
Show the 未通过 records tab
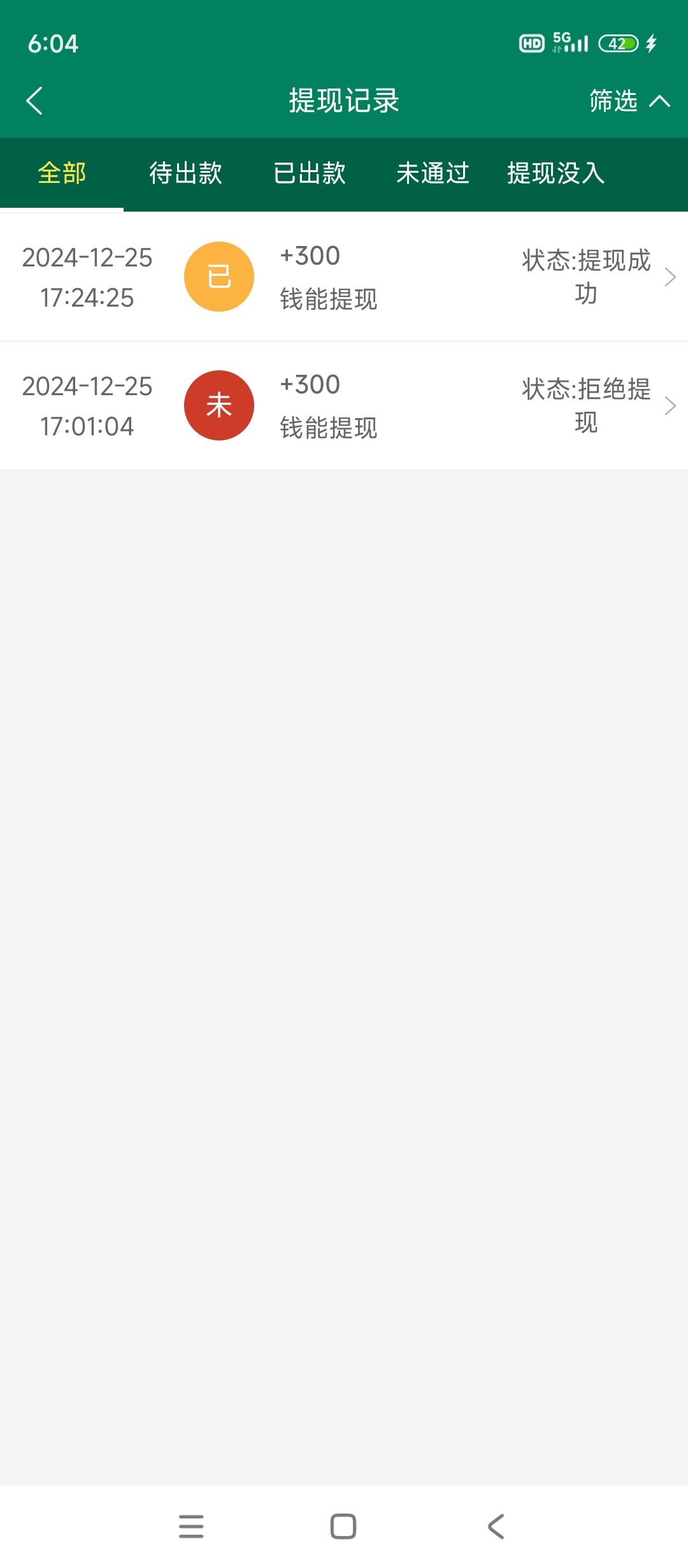tap(433, 173)
